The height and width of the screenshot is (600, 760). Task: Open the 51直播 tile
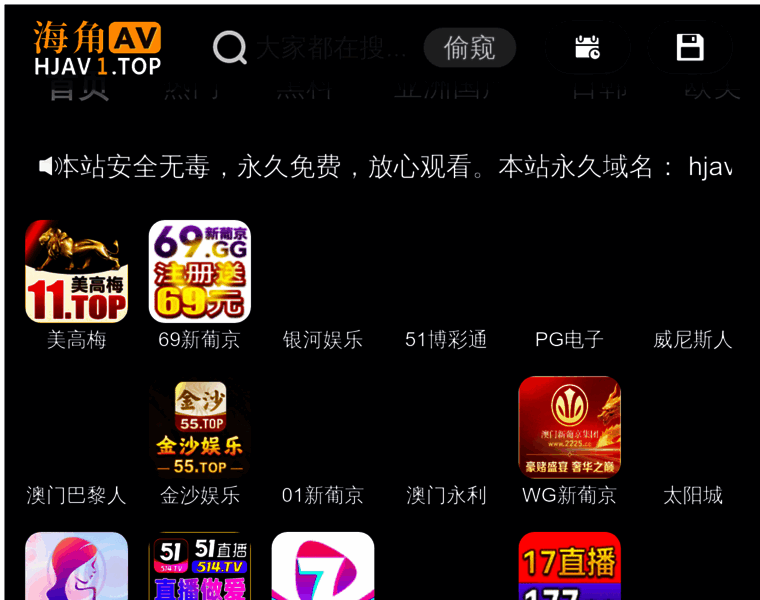(x=199, y=566)
